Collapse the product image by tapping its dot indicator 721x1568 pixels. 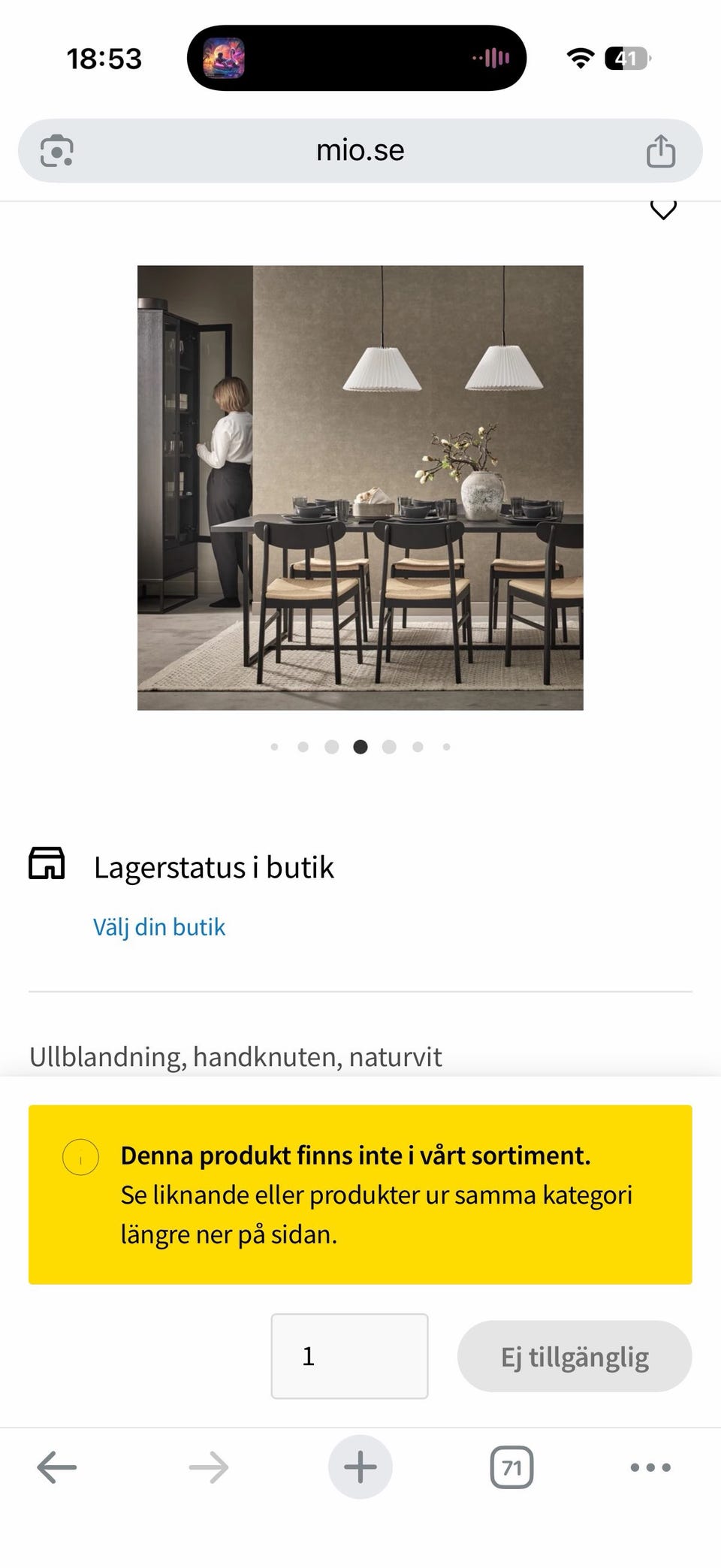tap(360, 746)
